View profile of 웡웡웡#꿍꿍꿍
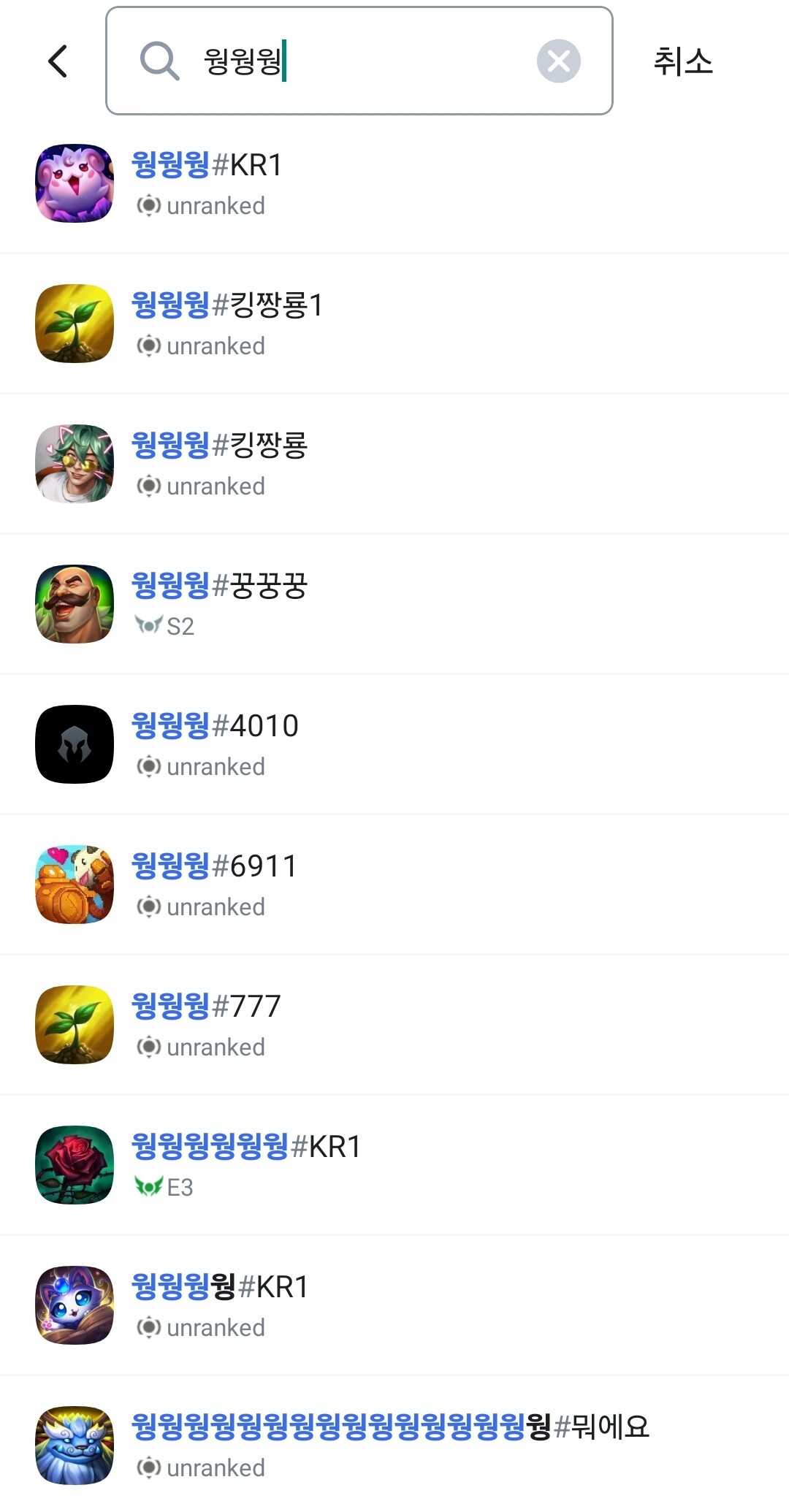Screen dimensions: 789x1512 (220, 587)
